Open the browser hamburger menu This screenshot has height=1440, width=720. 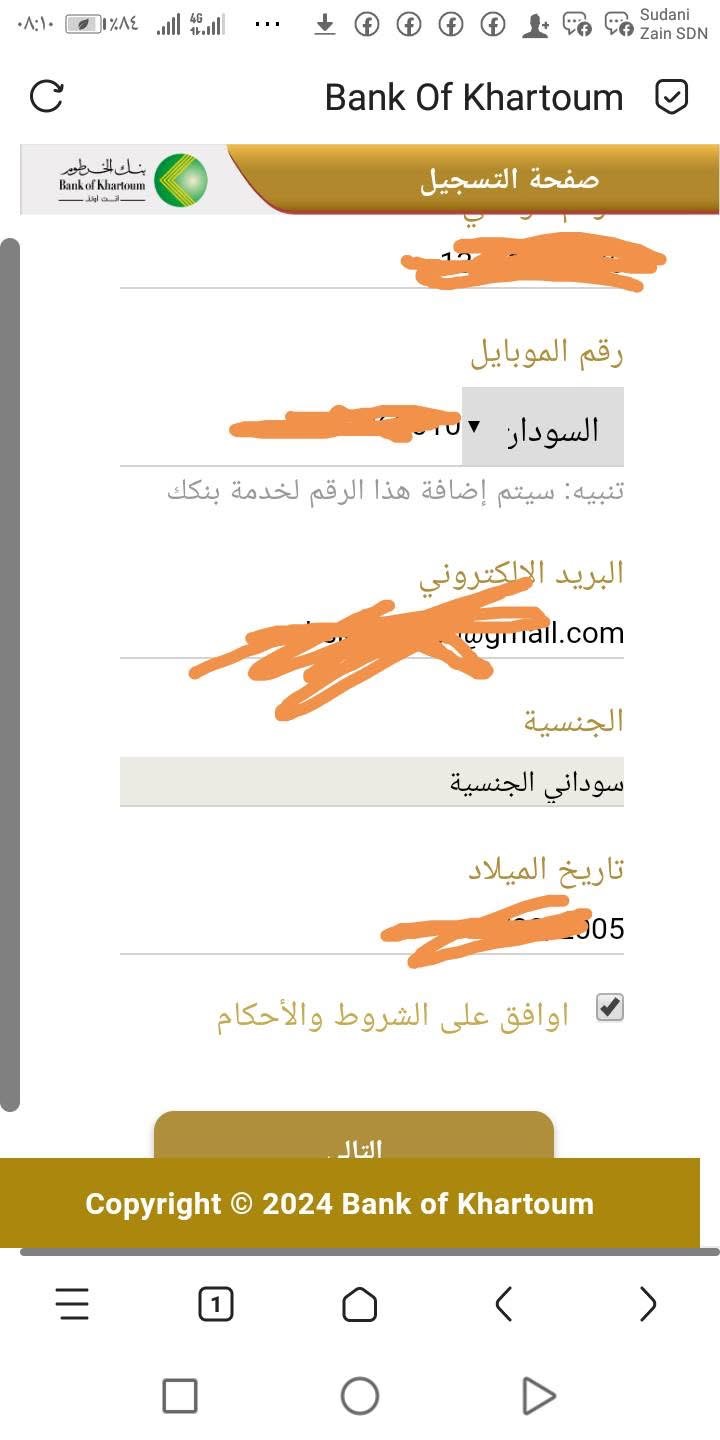tap(72, 1304)
